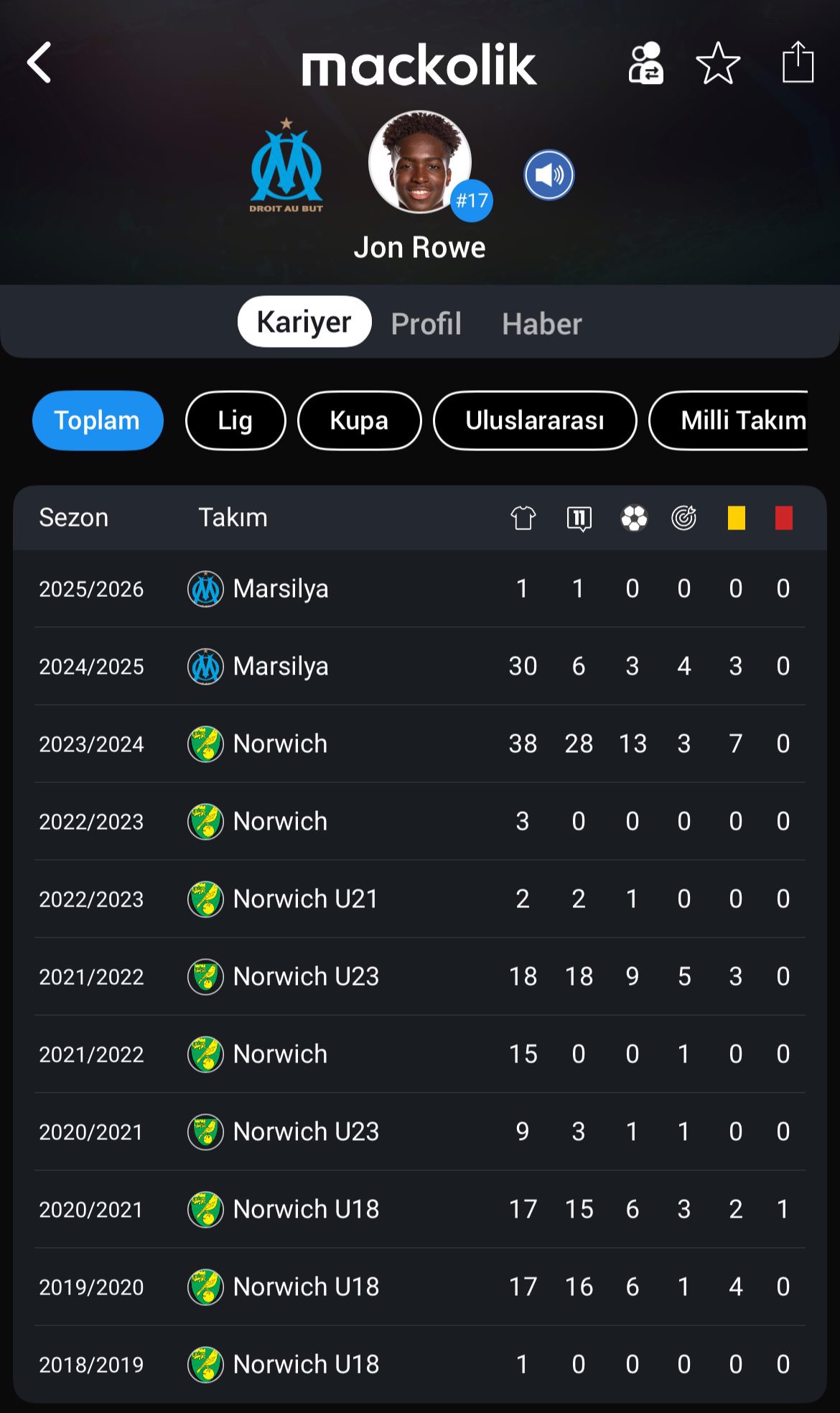Show Uluslararası statistics
This screenshot has height=1413, width=840.
click(535, 420)
